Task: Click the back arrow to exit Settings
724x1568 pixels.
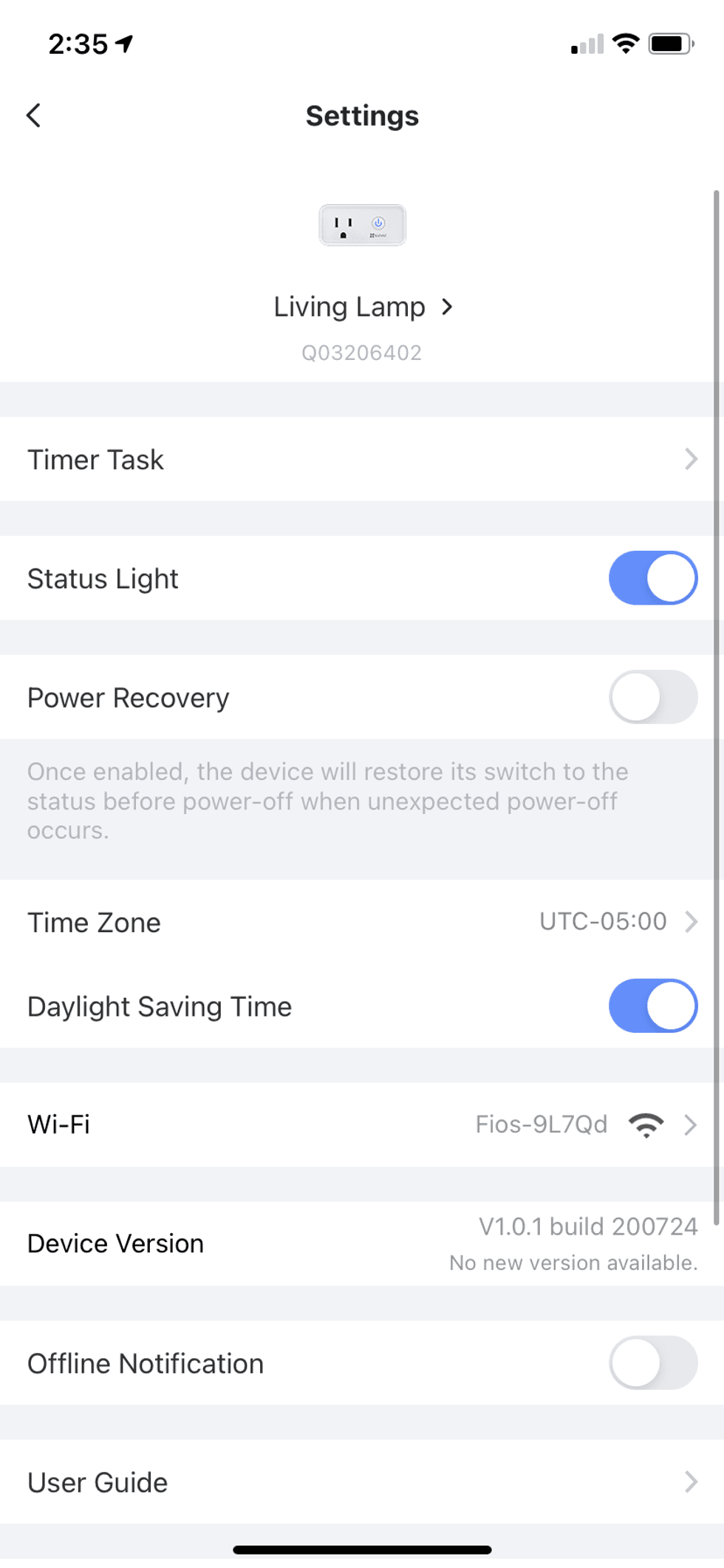Action: (34, 115)
